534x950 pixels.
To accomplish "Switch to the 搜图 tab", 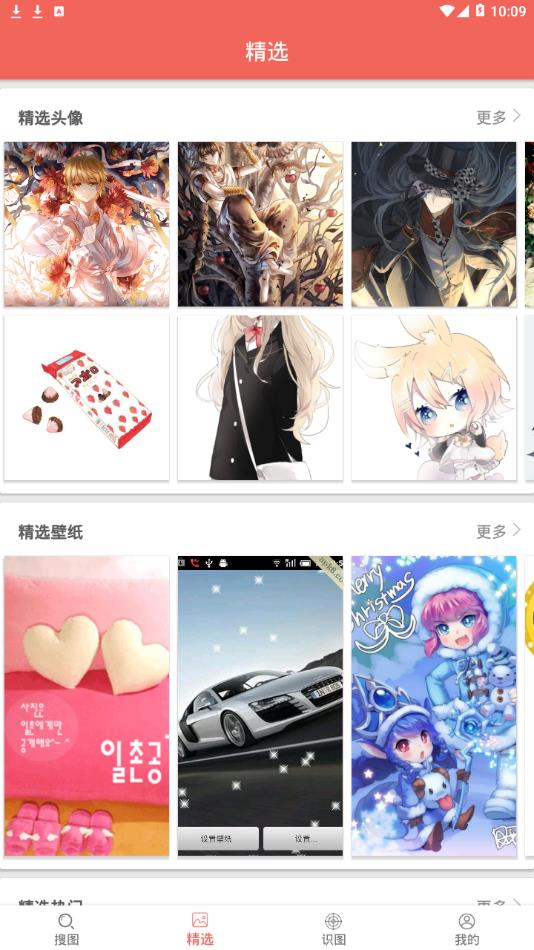I will pyautogui.click(x=67, y=929).
